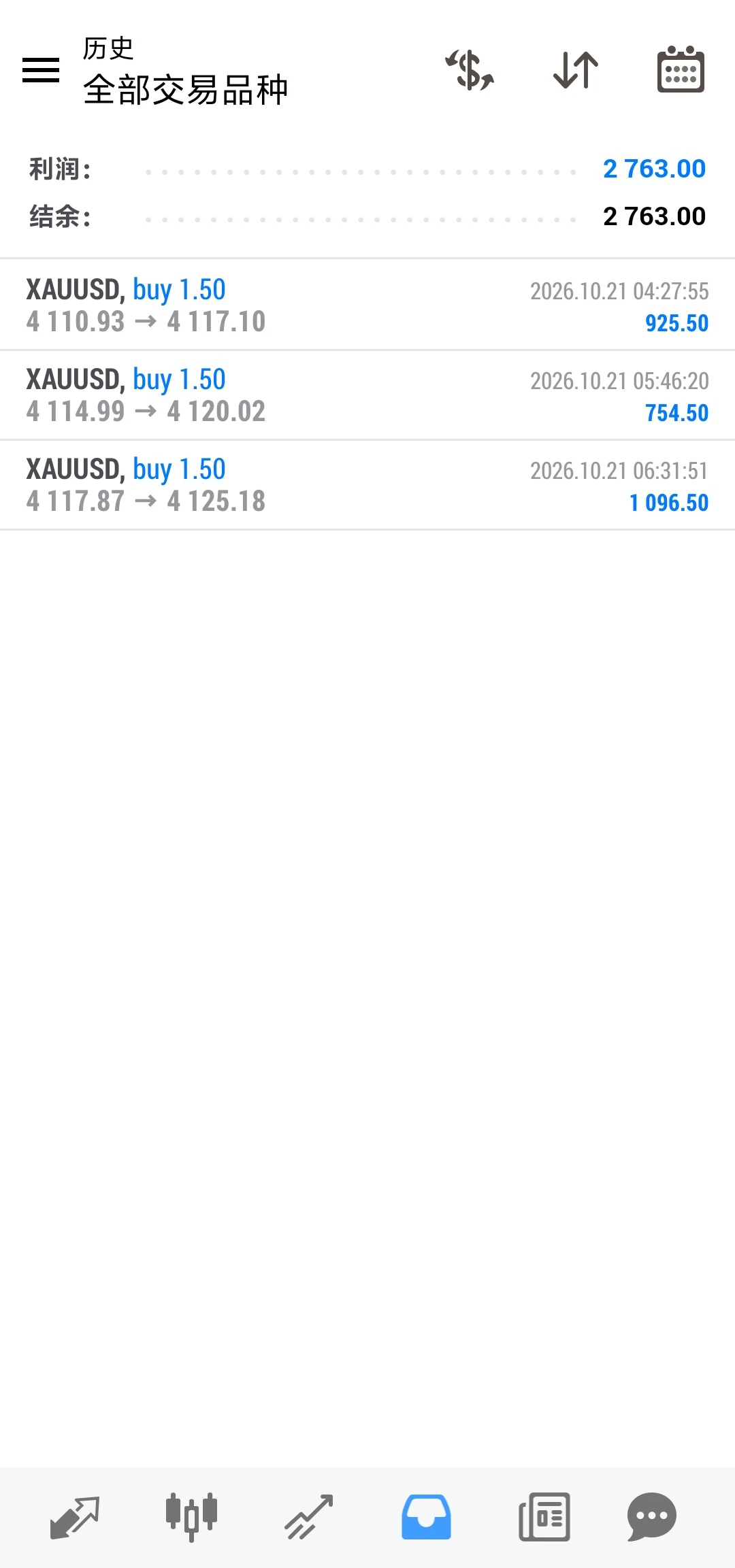Select the history inbox tab
The height and width of the screenshot is (1568, 735).
[x=426, y=1517]
